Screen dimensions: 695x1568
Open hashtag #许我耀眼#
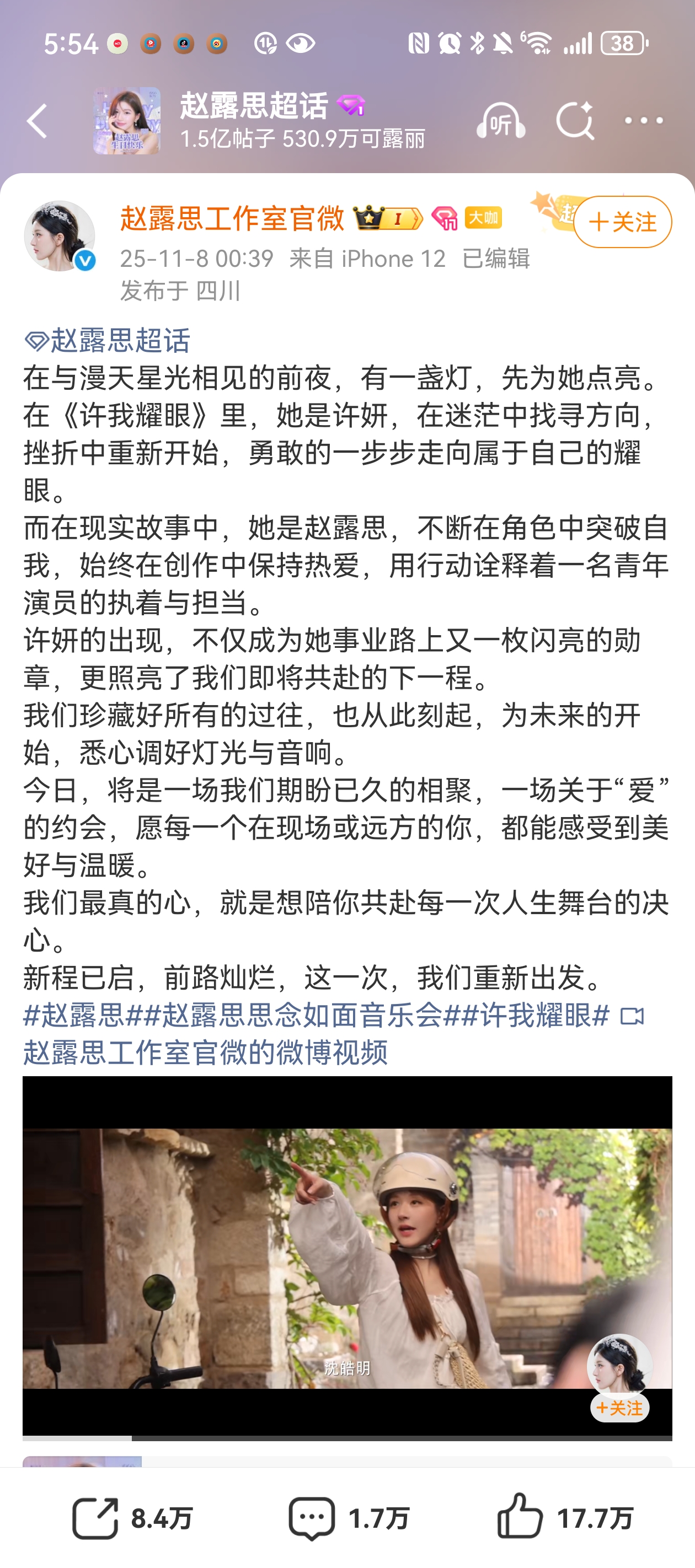[527, 1014]
